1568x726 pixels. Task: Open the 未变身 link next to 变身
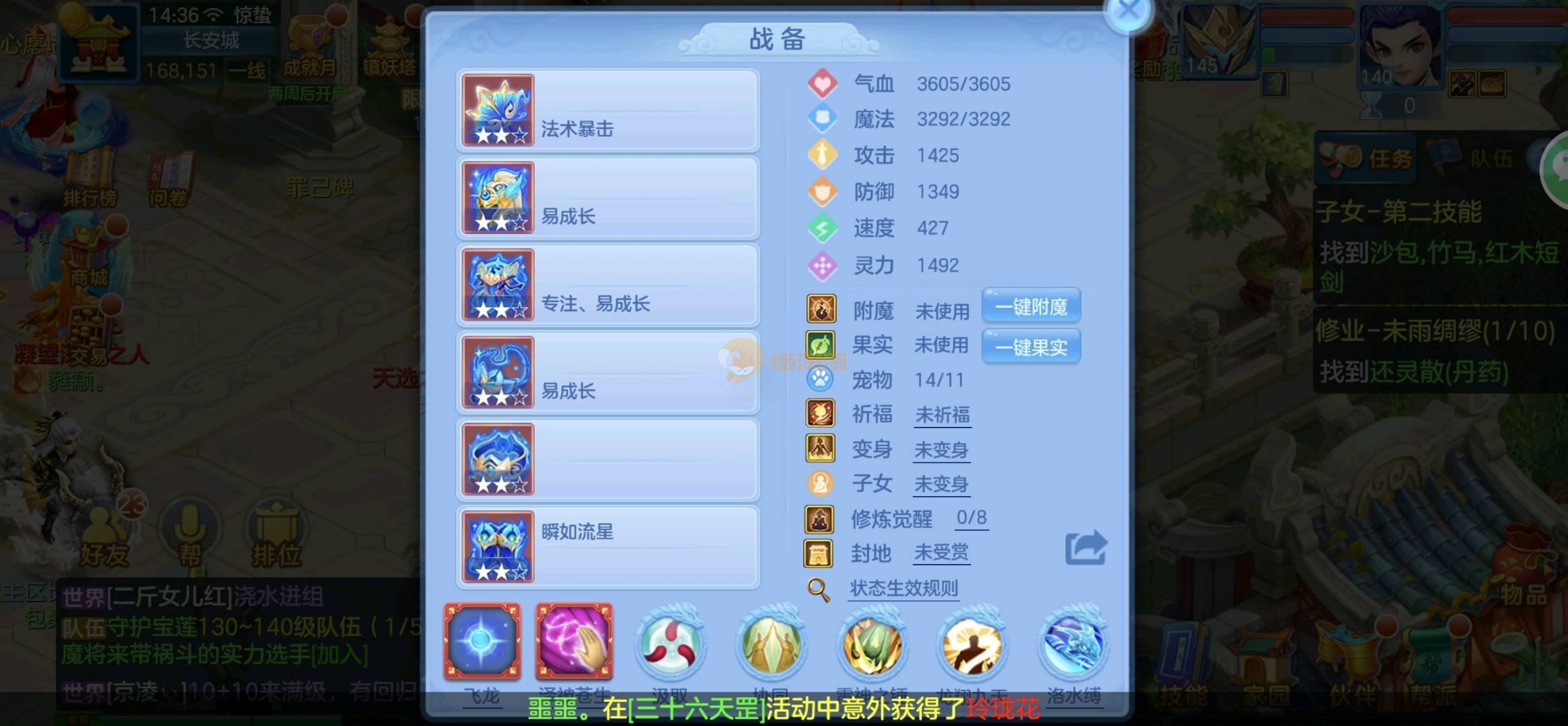[941, 450]
